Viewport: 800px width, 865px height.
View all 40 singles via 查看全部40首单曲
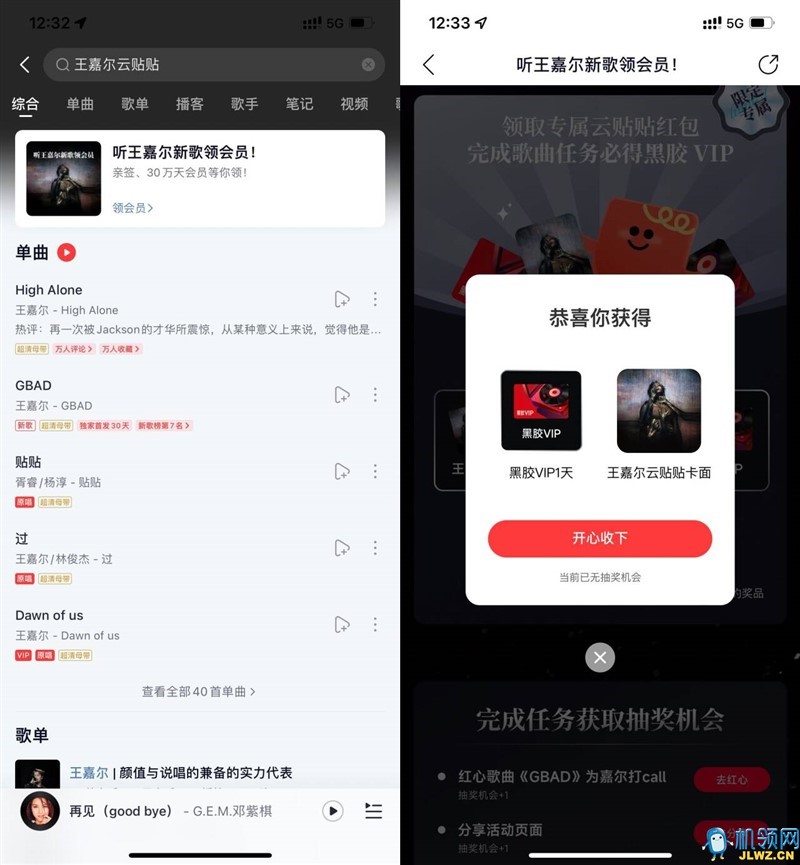point(198,691)
